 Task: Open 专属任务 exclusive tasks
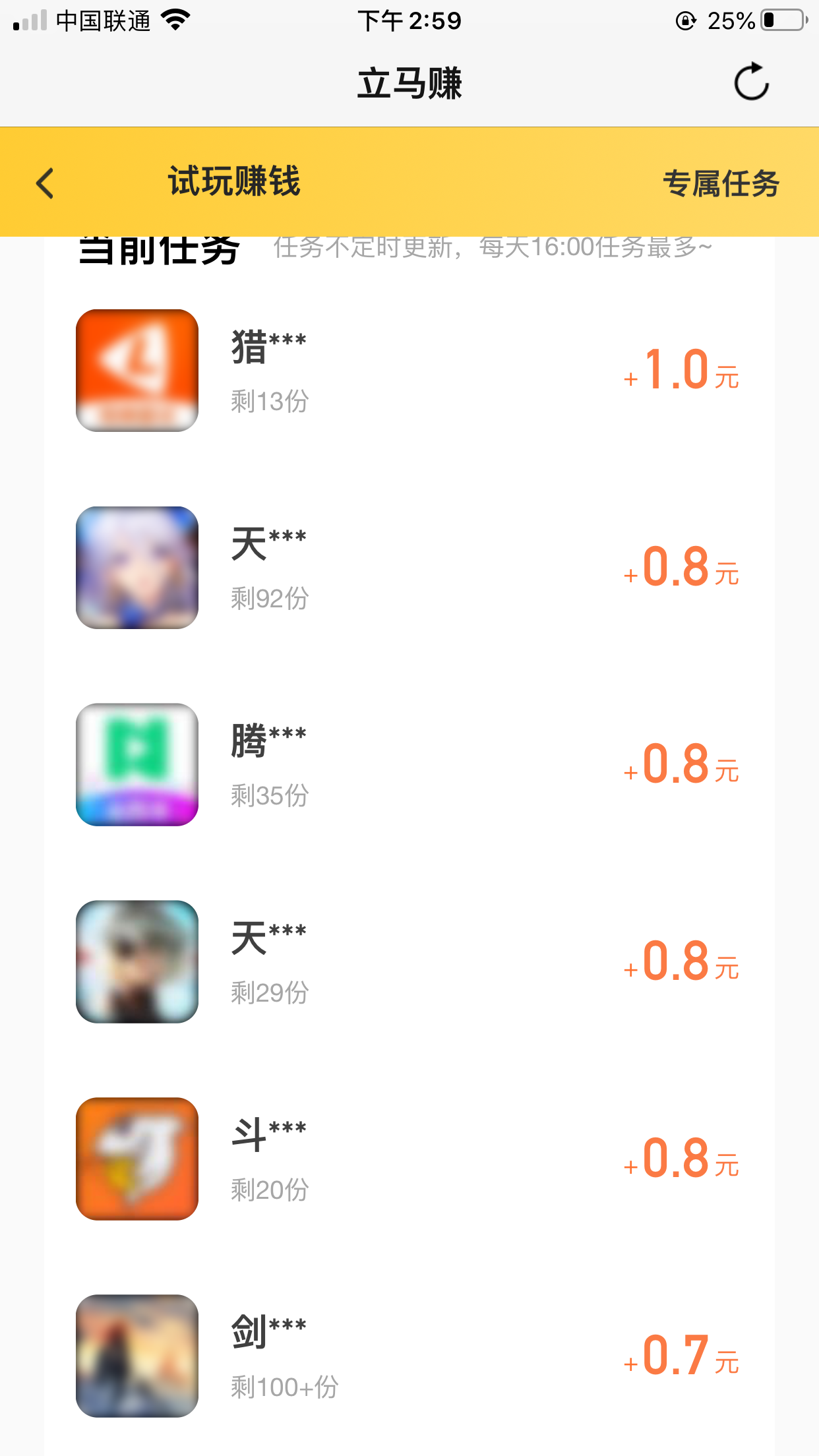(x=721, y=183)
